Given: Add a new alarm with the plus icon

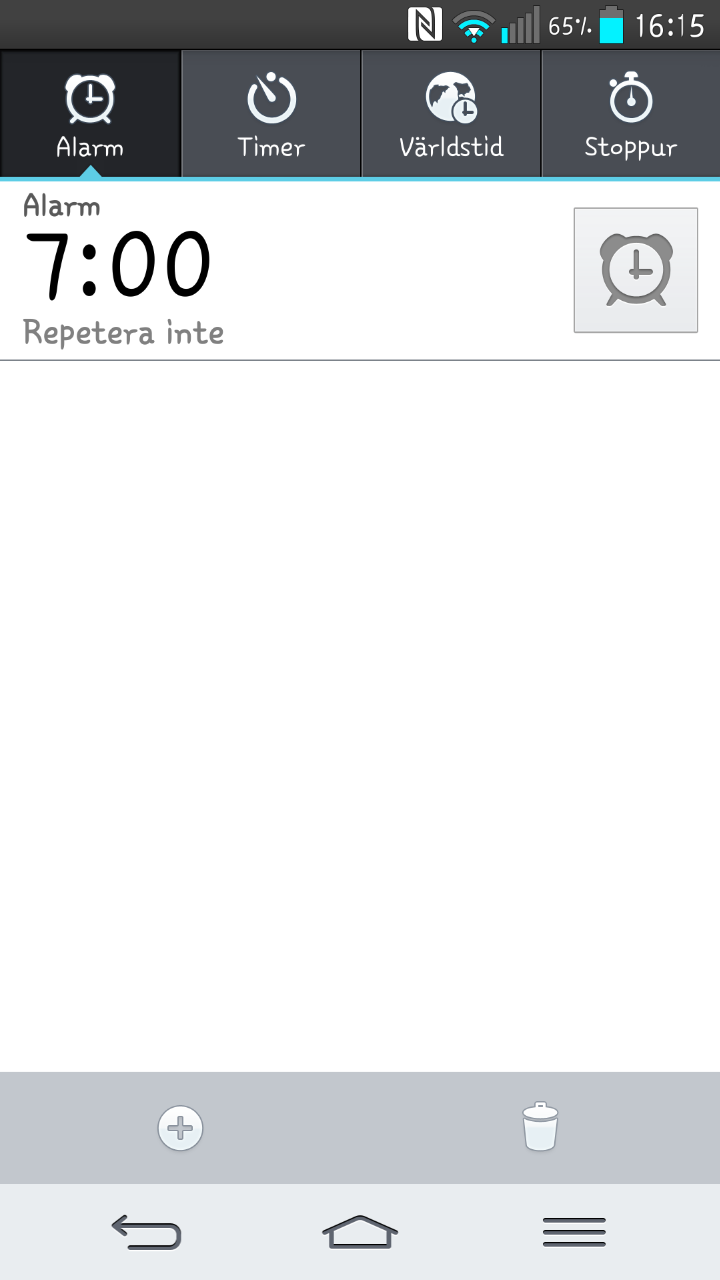Looking at the screenshot, I should coord(180,1128).
